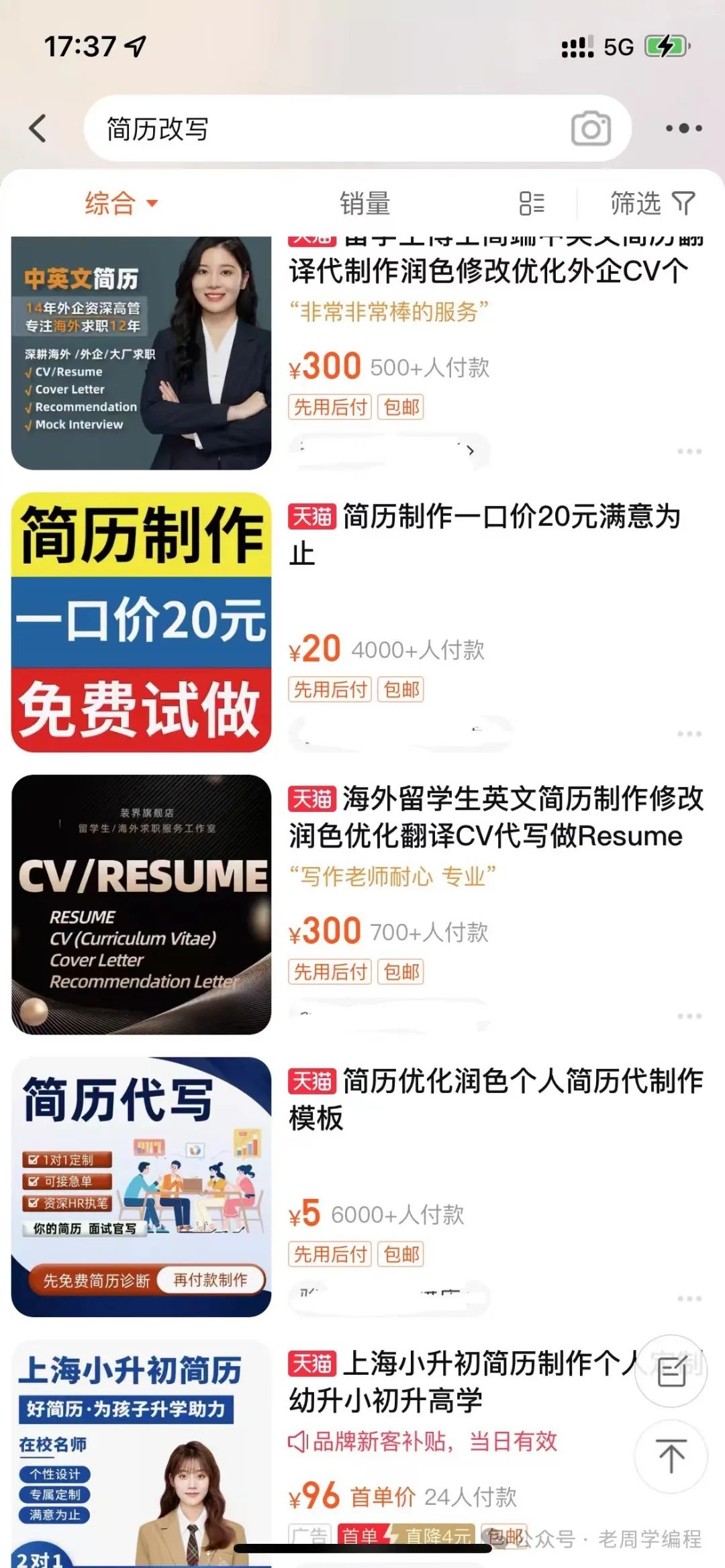This screenshot has width=725, height=1568.
Task: Jump back to top of results
Action: coord(671,1457)
